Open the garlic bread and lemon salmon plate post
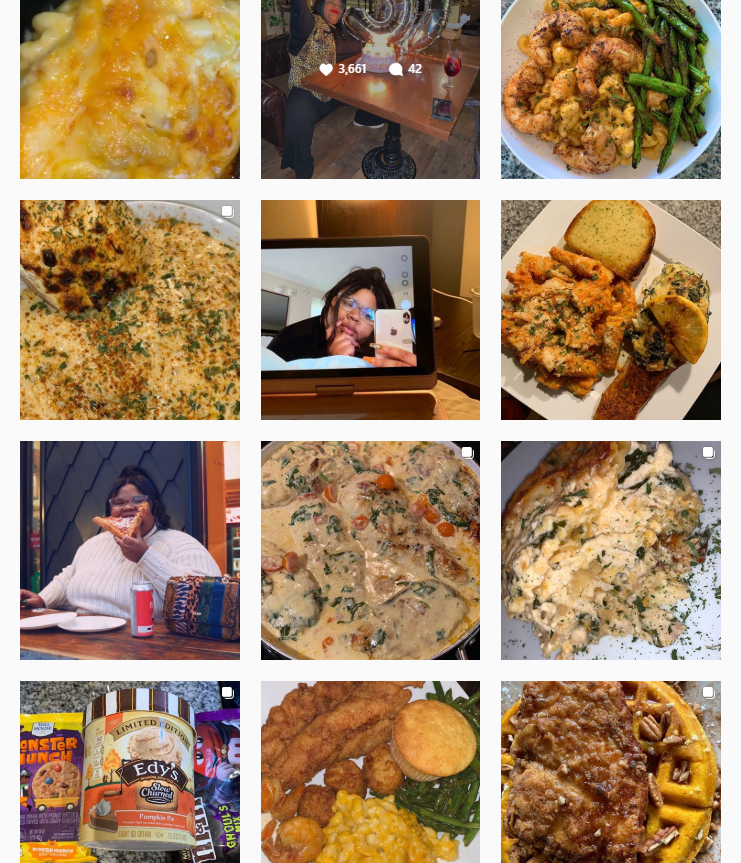Image resolution: width=741 pixels, height=863 pixels. coord(610,309)
